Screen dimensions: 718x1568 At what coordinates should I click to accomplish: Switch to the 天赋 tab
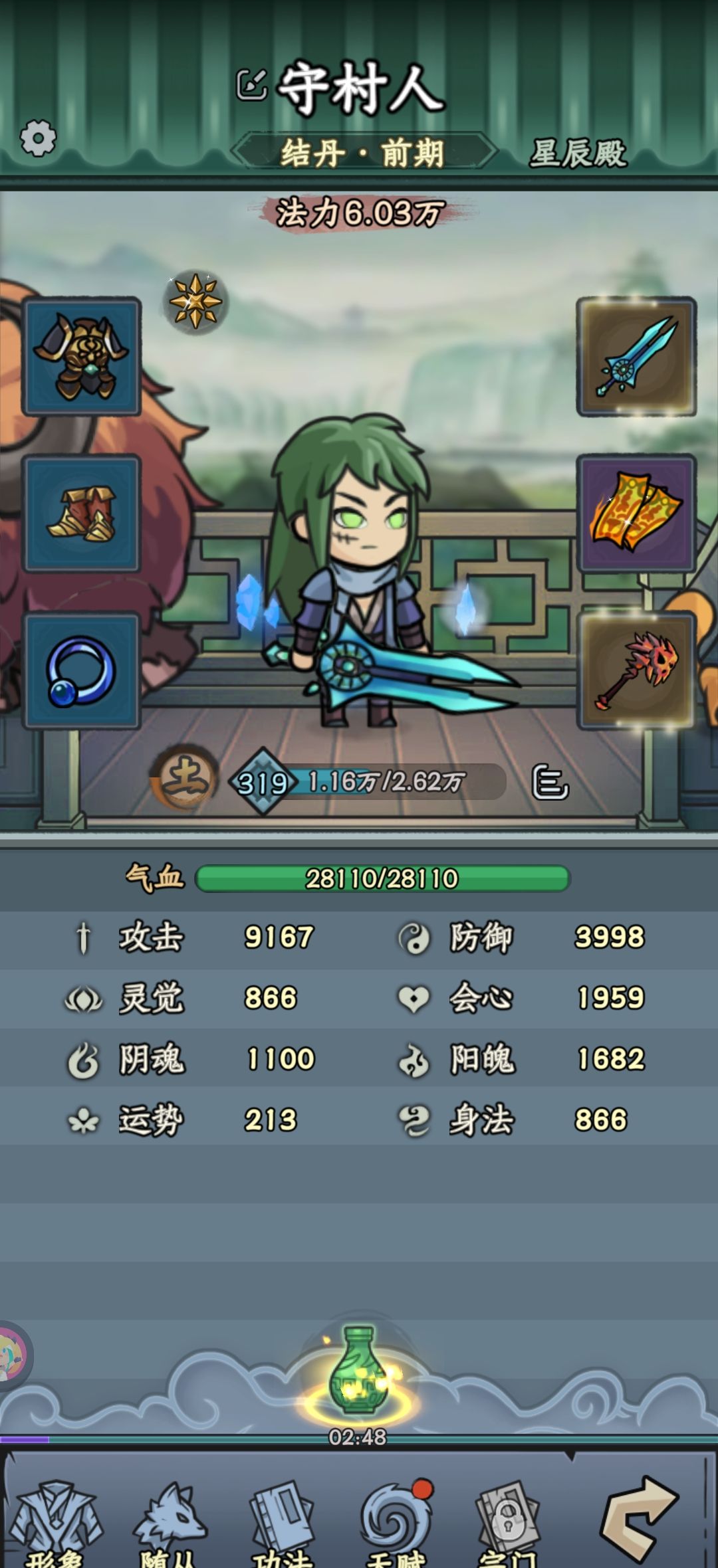[x=396, y=1523]
